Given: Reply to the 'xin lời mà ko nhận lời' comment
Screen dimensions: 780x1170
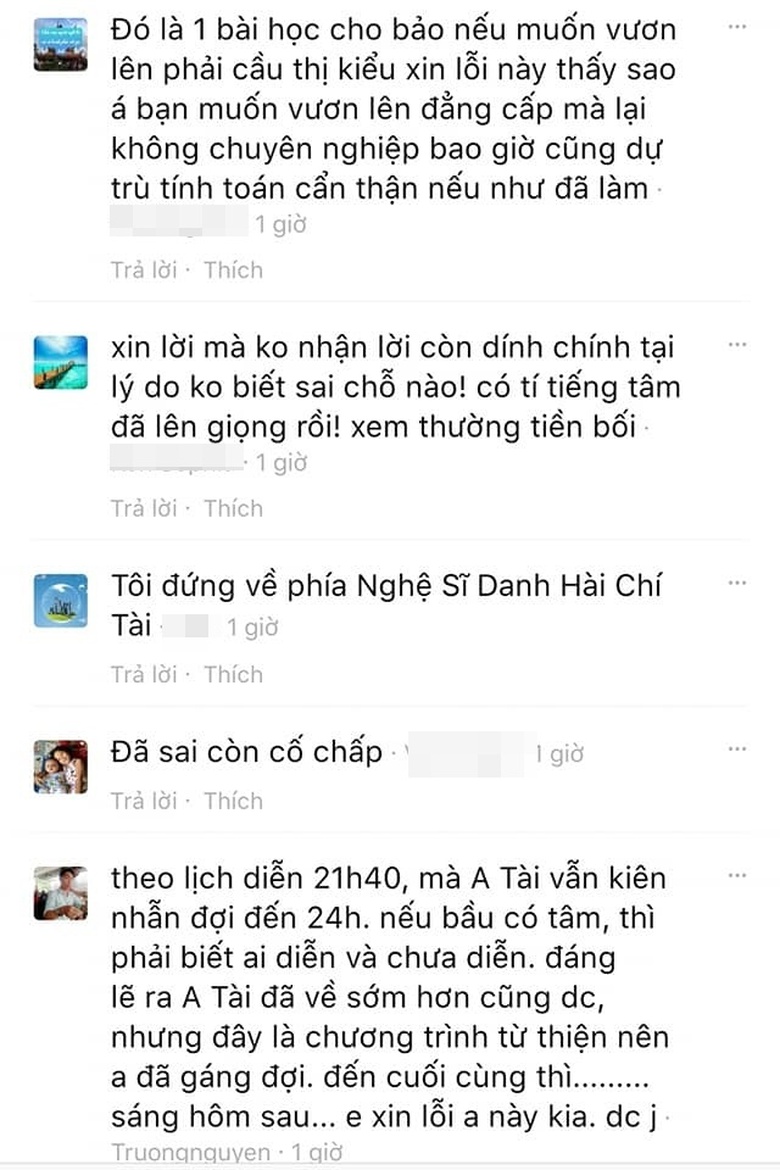Looking at the screenshot, I should click(x=143, y=508).
